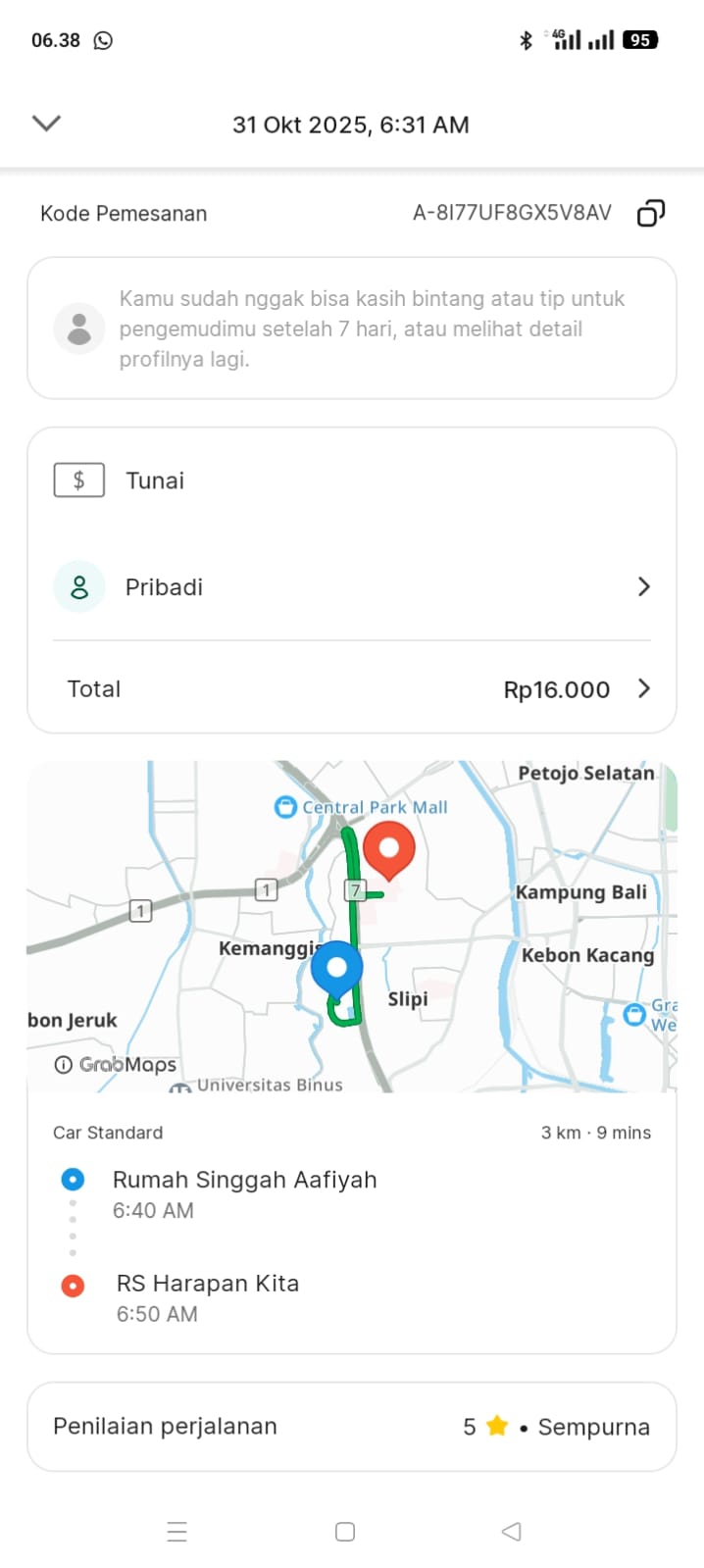
Task: Copy the booking code A-8I77UF8GX5V8AV
Action: tap(651, 213)
